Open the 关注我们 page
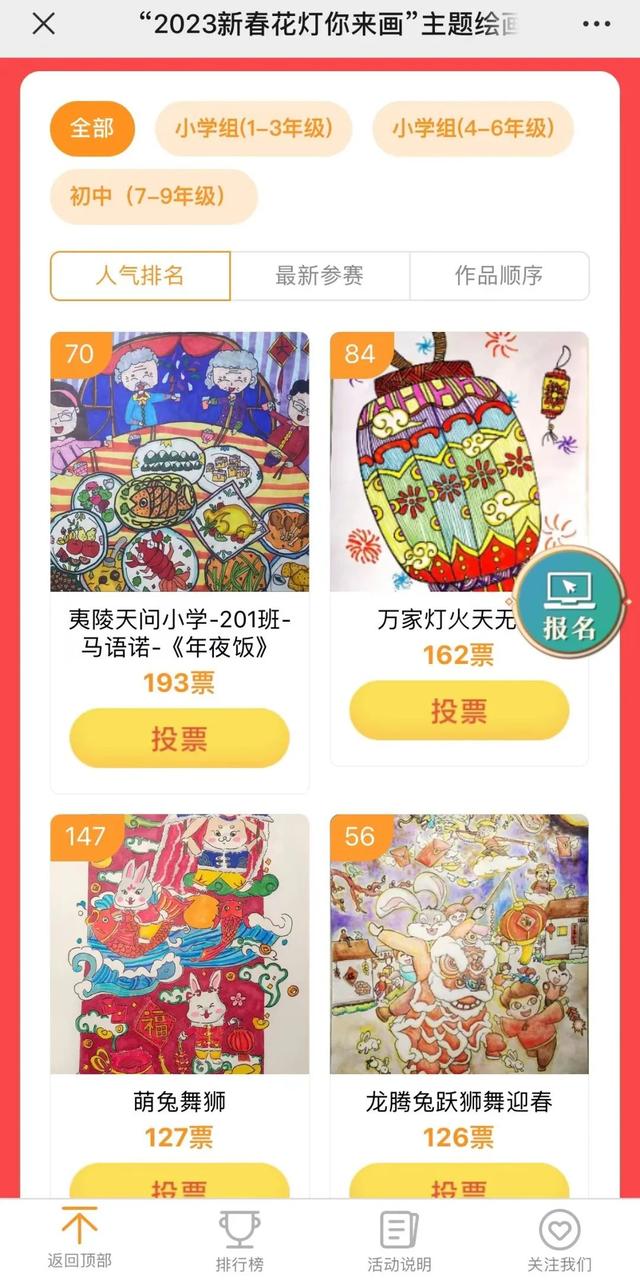This screenshot has width=640, height=1284. (559, 1240)
